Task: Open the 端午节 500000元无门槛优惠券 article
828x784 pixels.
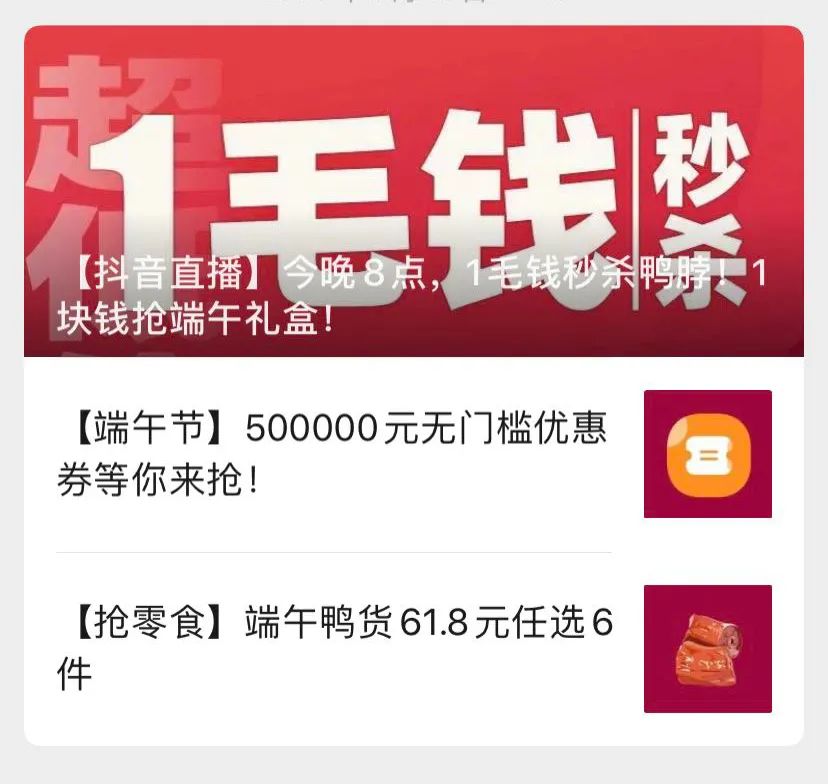Action: [x=332, y=454]
